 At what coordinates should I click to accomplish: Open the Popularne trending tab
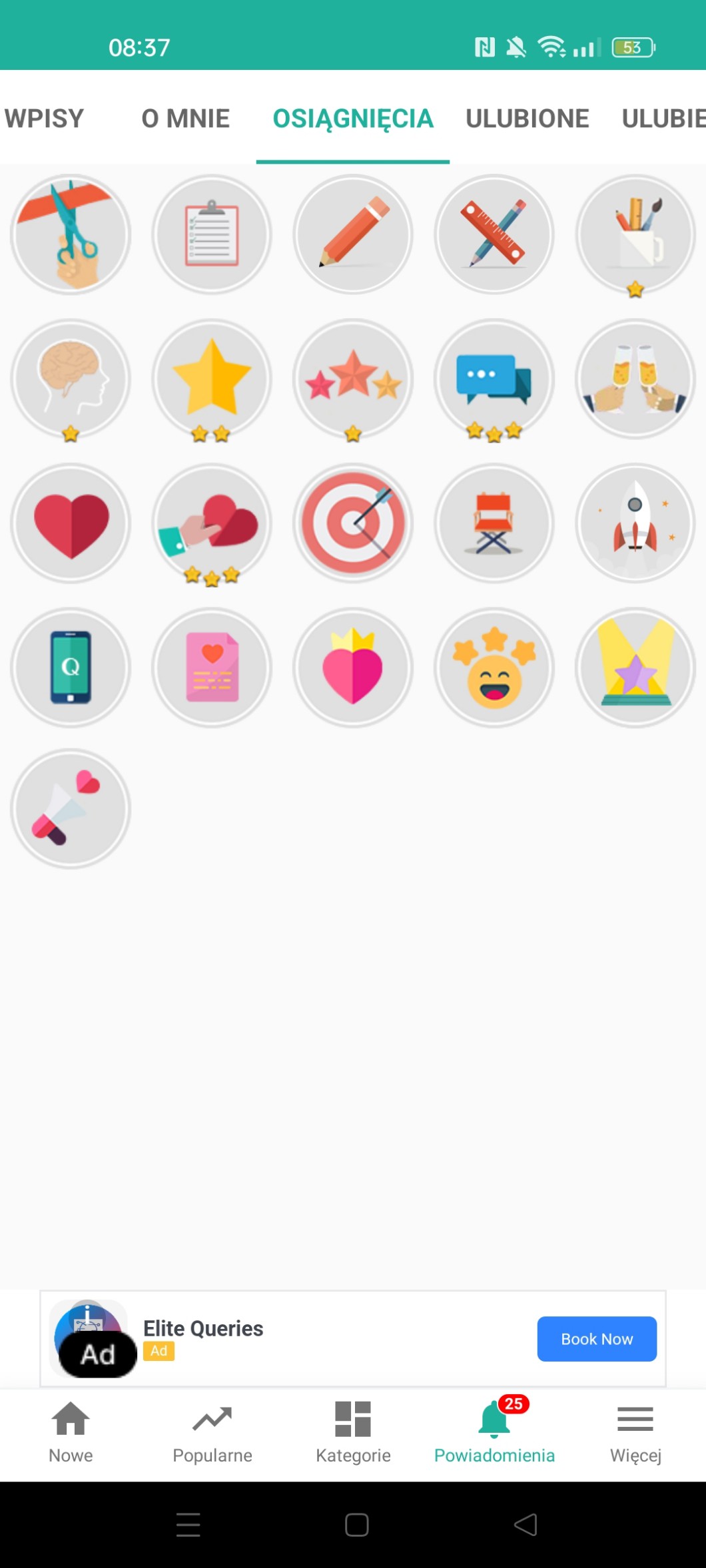click(x=212, y=1432)
